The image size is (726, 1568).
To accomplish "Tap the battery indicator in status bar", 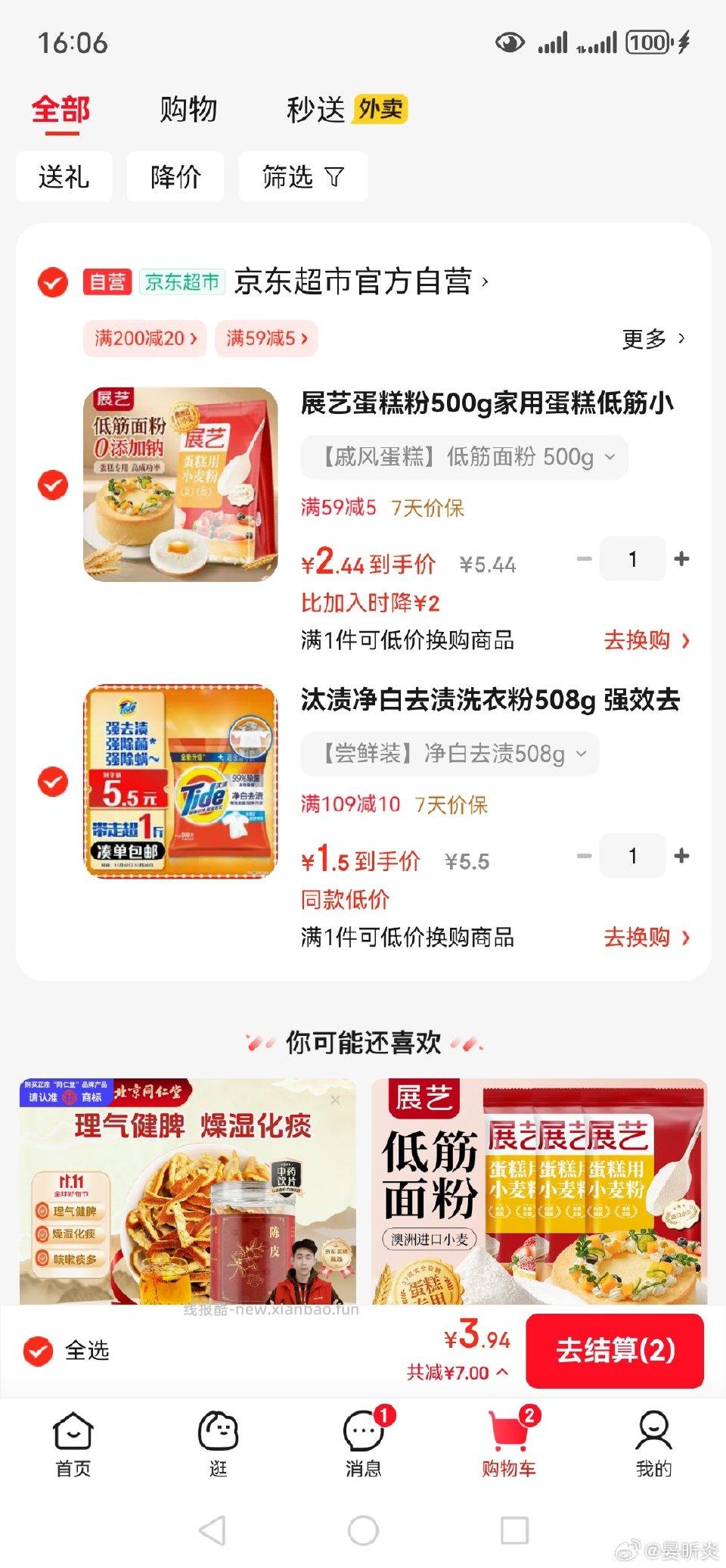I will (x=647, y=43).
